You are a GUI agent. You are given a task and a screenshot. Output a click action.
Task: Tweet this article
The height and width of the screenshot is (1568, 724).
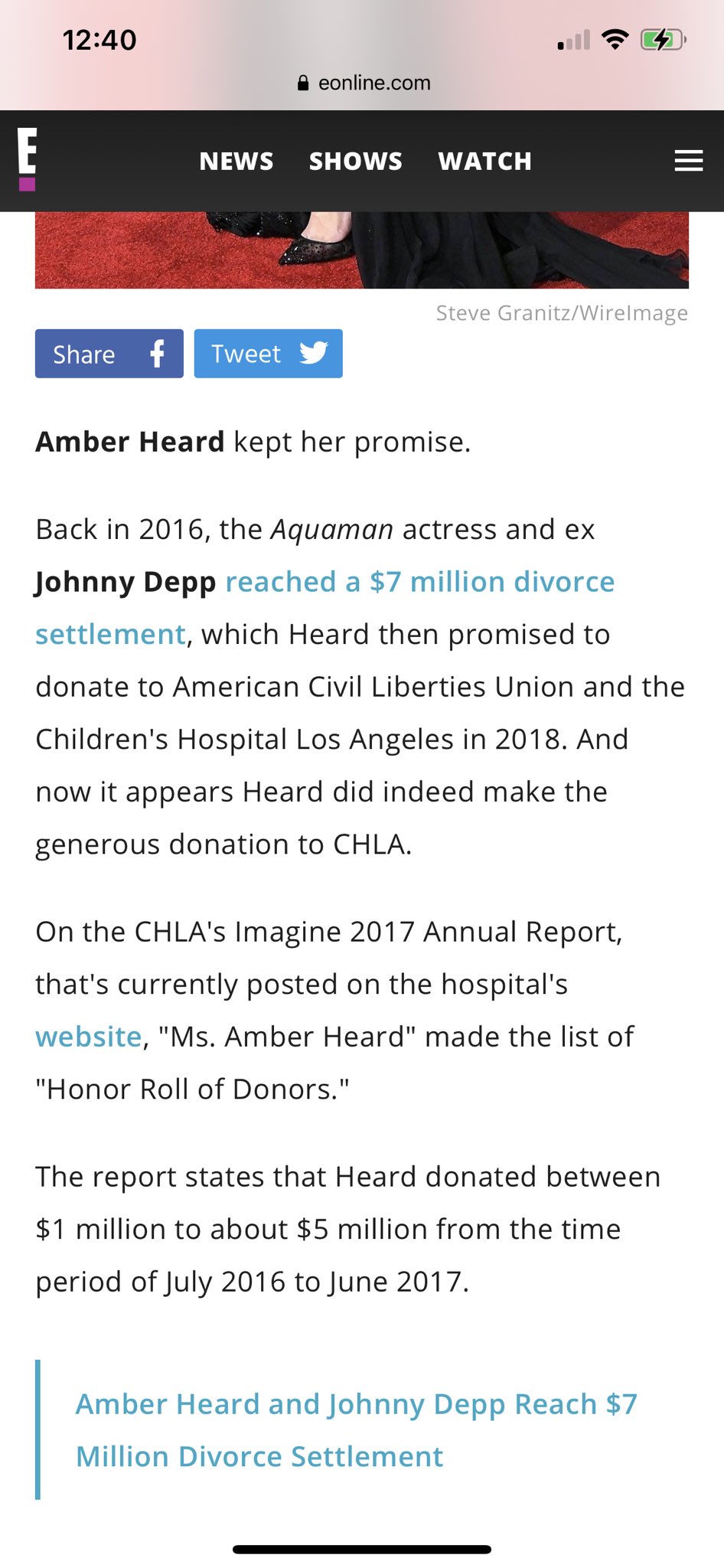tap(268, 354)
